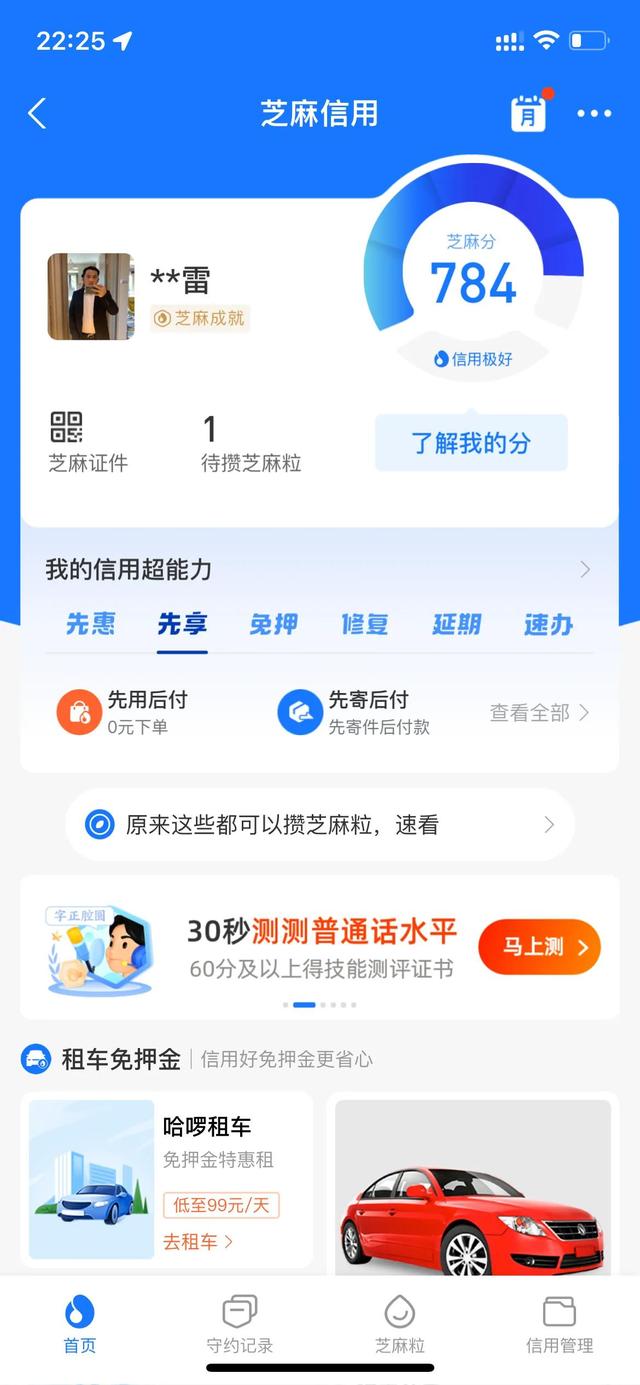Open the 芝麻成就 badge
Viewport: 640px width, 1385px height.
point(200,319)
